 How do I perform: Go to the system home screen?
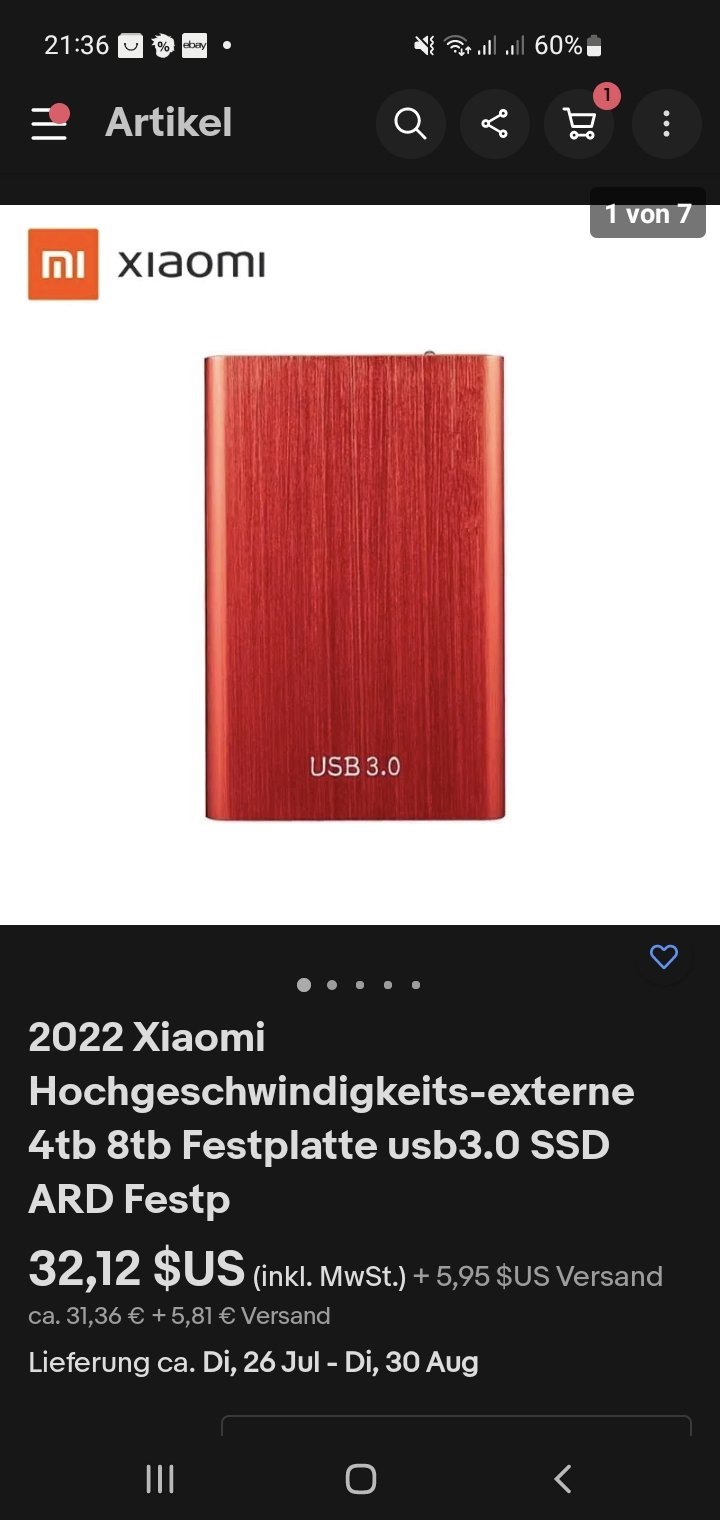[x=360, y=1478]
